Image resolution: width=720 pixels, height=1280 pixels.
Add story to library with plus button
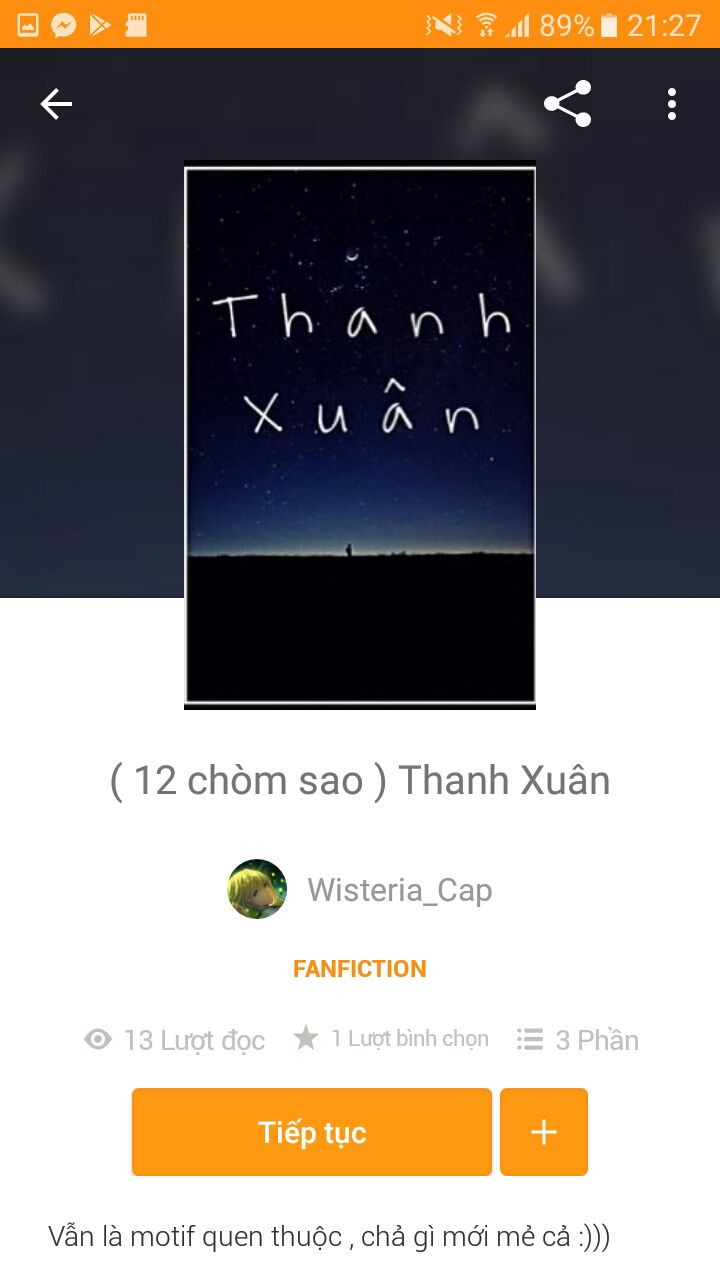[x=544, y=1132]
